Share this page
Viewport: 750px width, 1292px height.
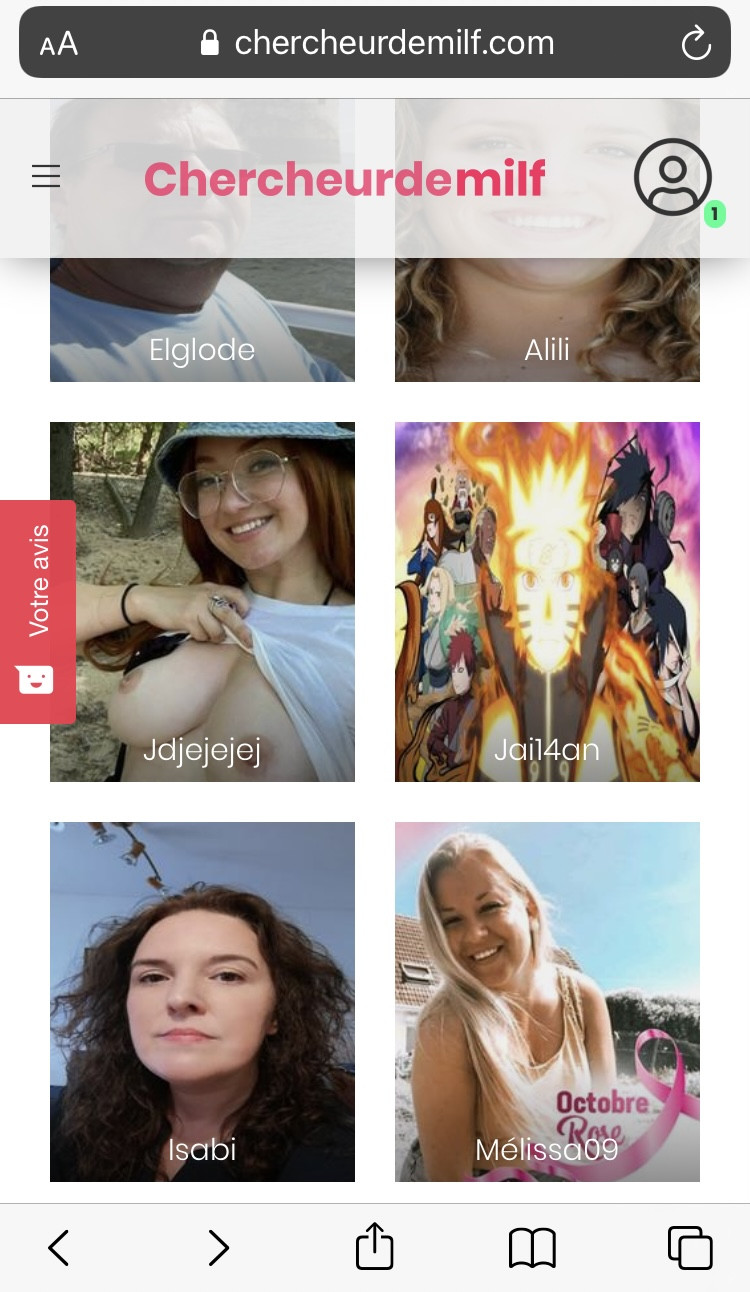tap(375, 1247)
